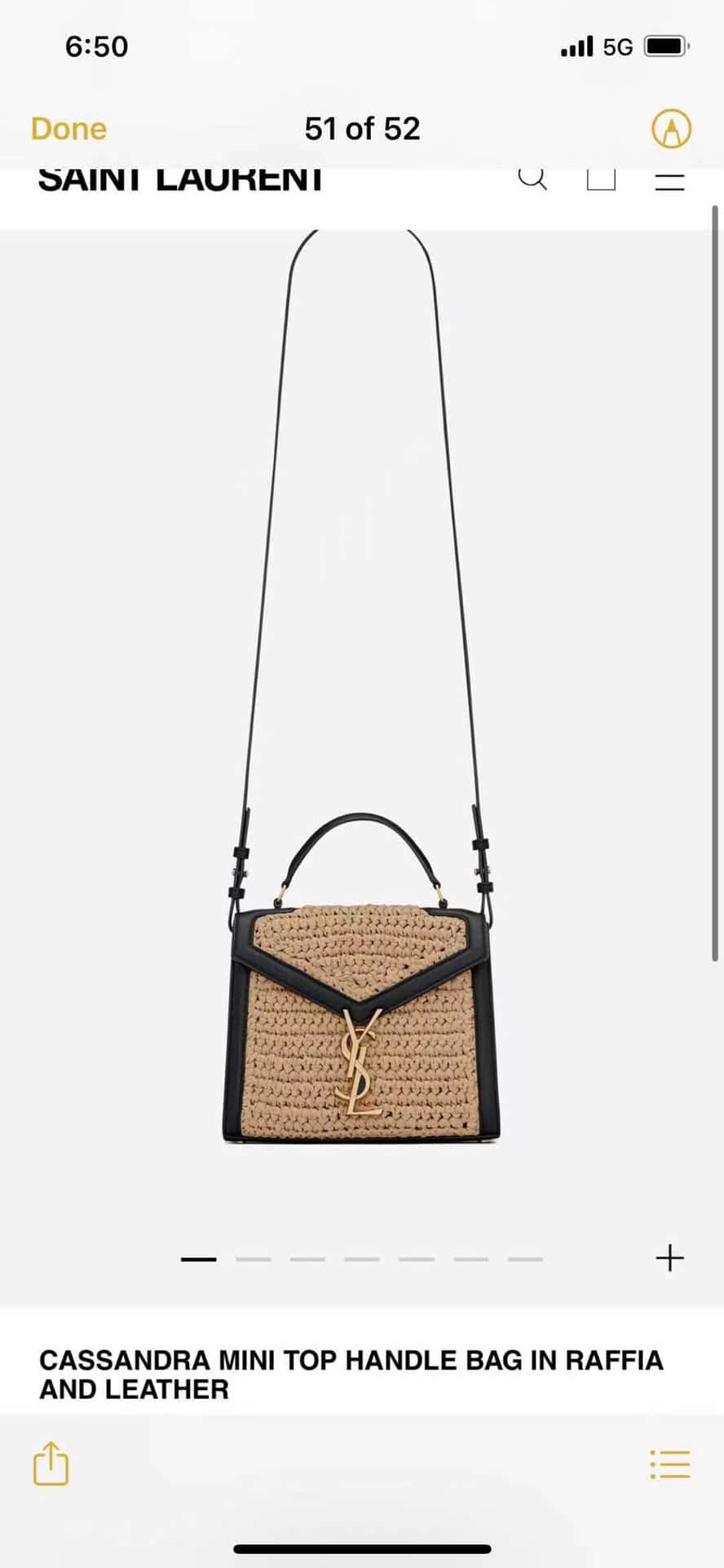Screen dimensions: 724x1568
Task: Open the markup pen tool
Action: [671, 129]
